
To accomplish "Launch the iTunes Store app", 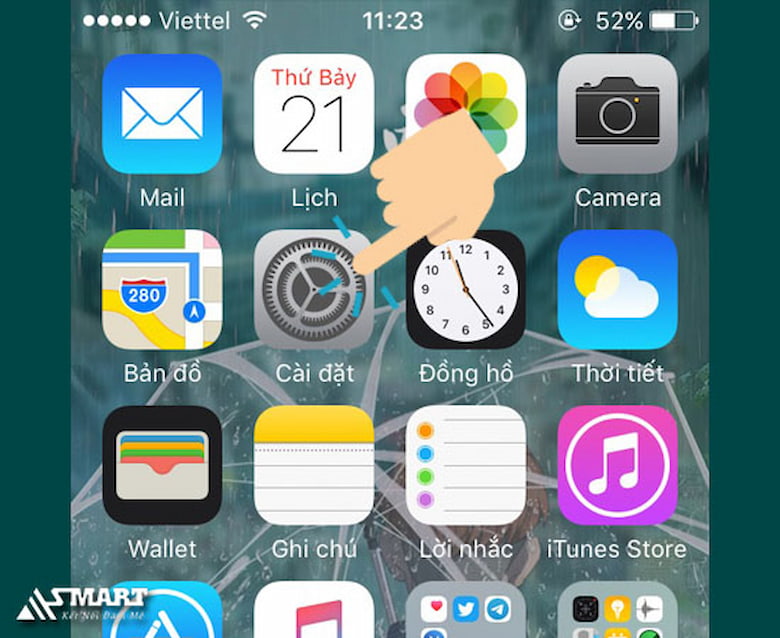I will click(617, 466).
